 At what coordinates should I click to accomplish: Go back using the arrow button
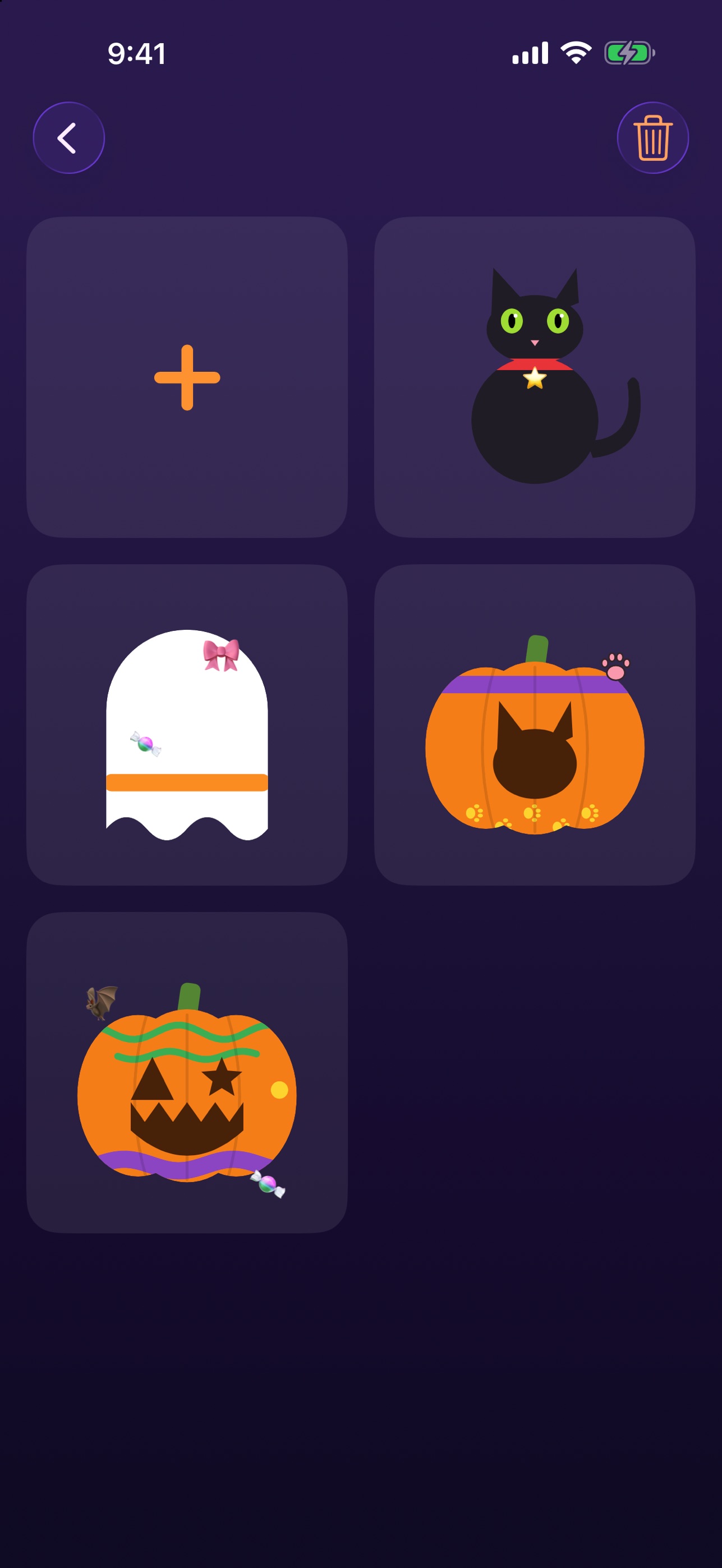tap(69, 137)
